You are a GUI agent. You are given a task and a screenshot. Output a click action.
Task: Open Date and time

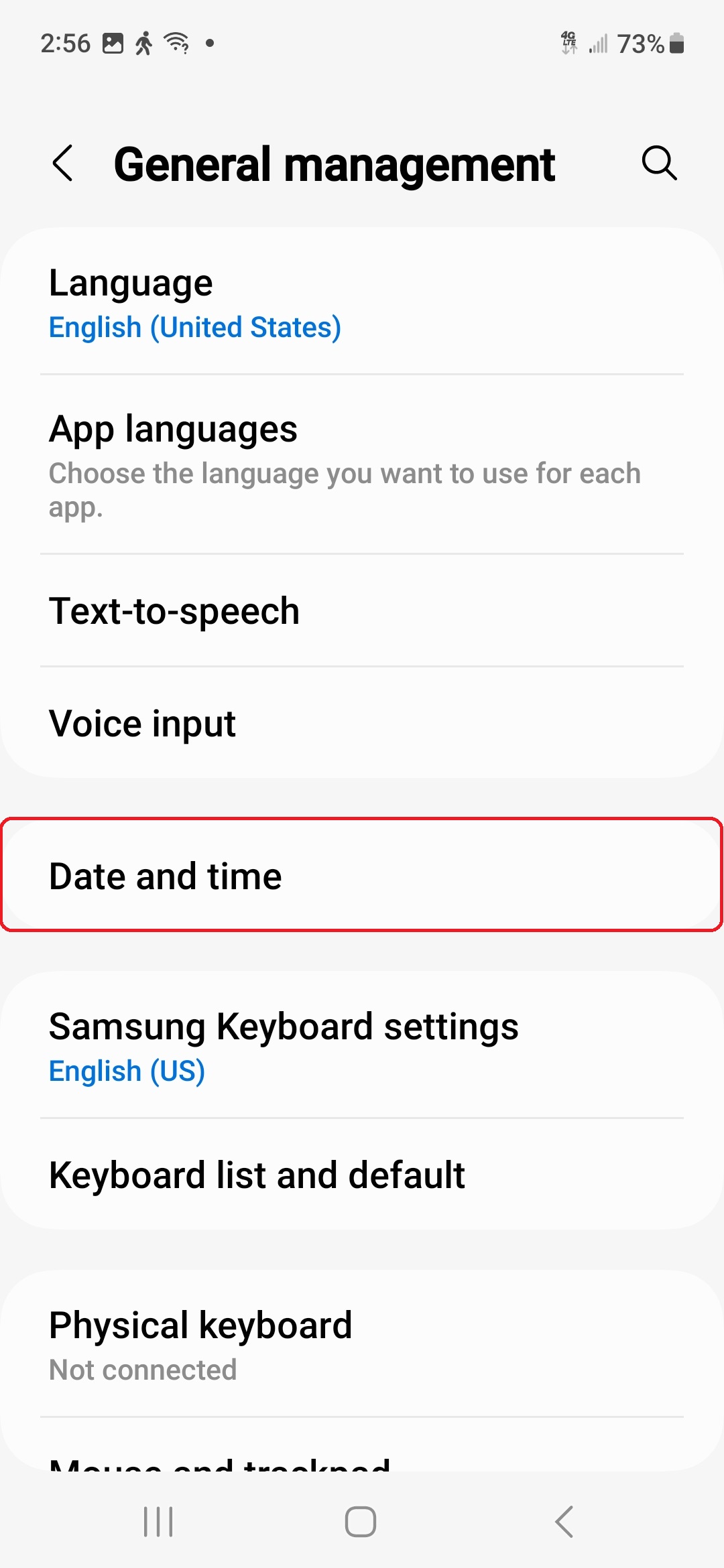tap(362, 875)
